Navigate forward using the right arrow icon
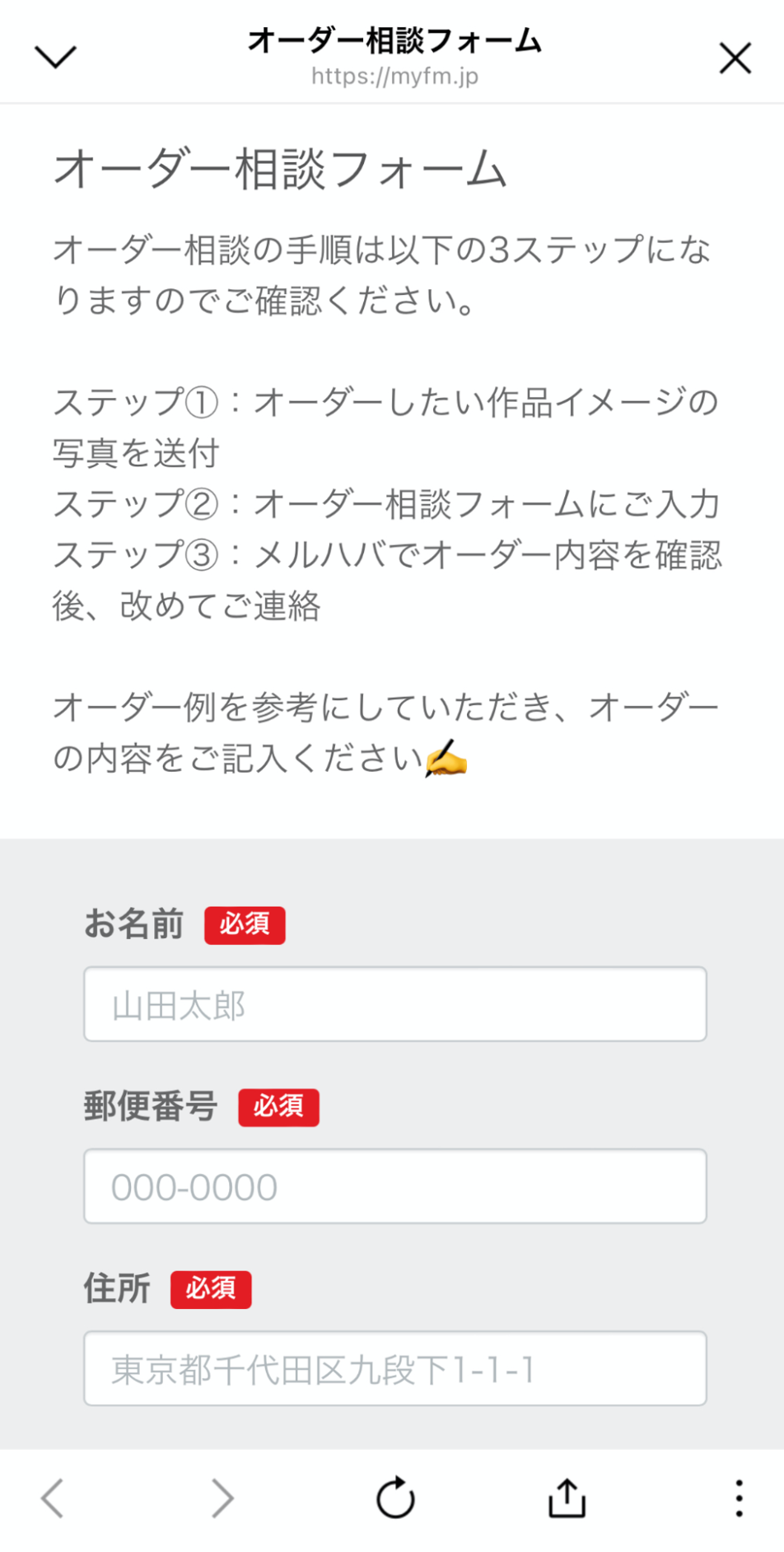Viewport: 784px width, 1552px height. tap(221, 1498)
